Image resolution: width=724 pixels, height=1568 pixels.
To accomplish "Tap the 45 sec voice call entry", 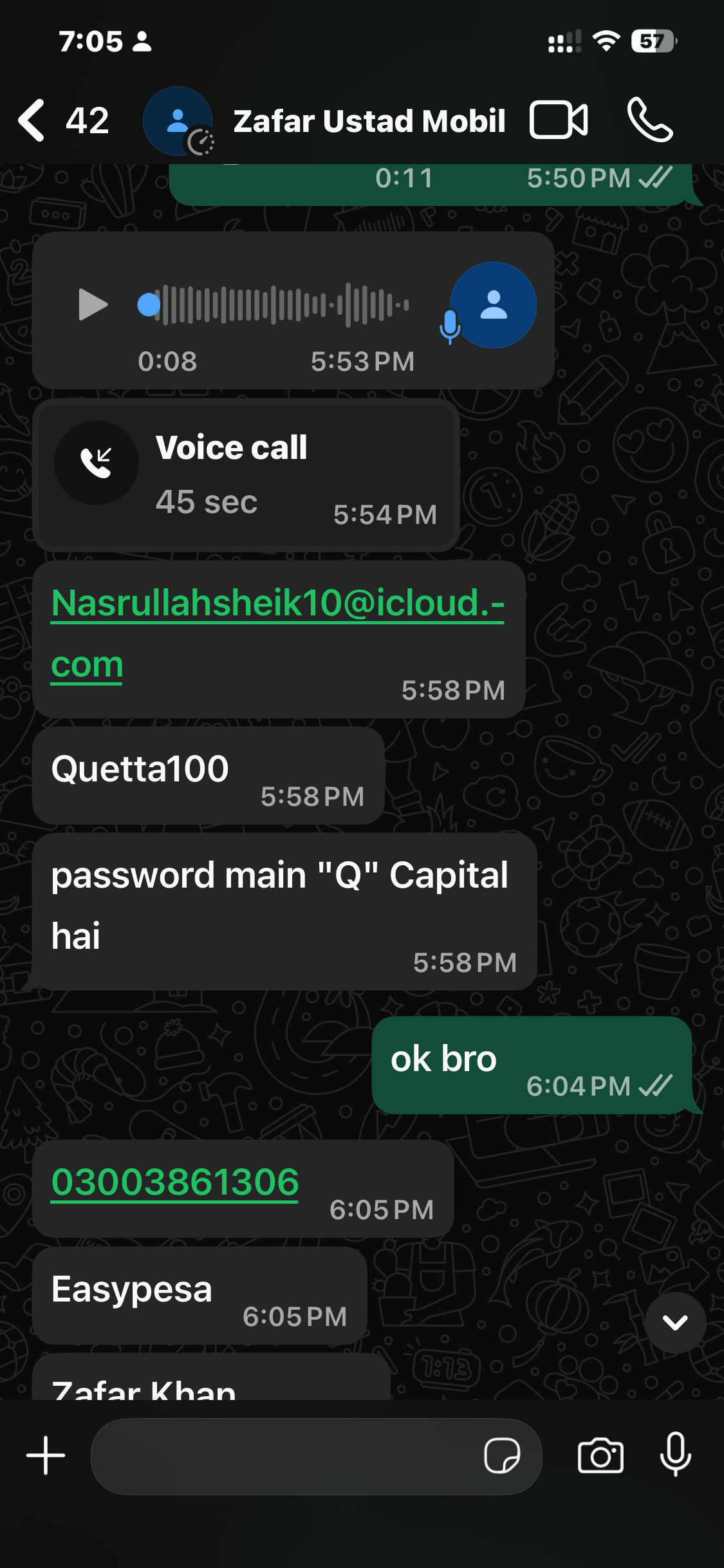I will [246, 475].
